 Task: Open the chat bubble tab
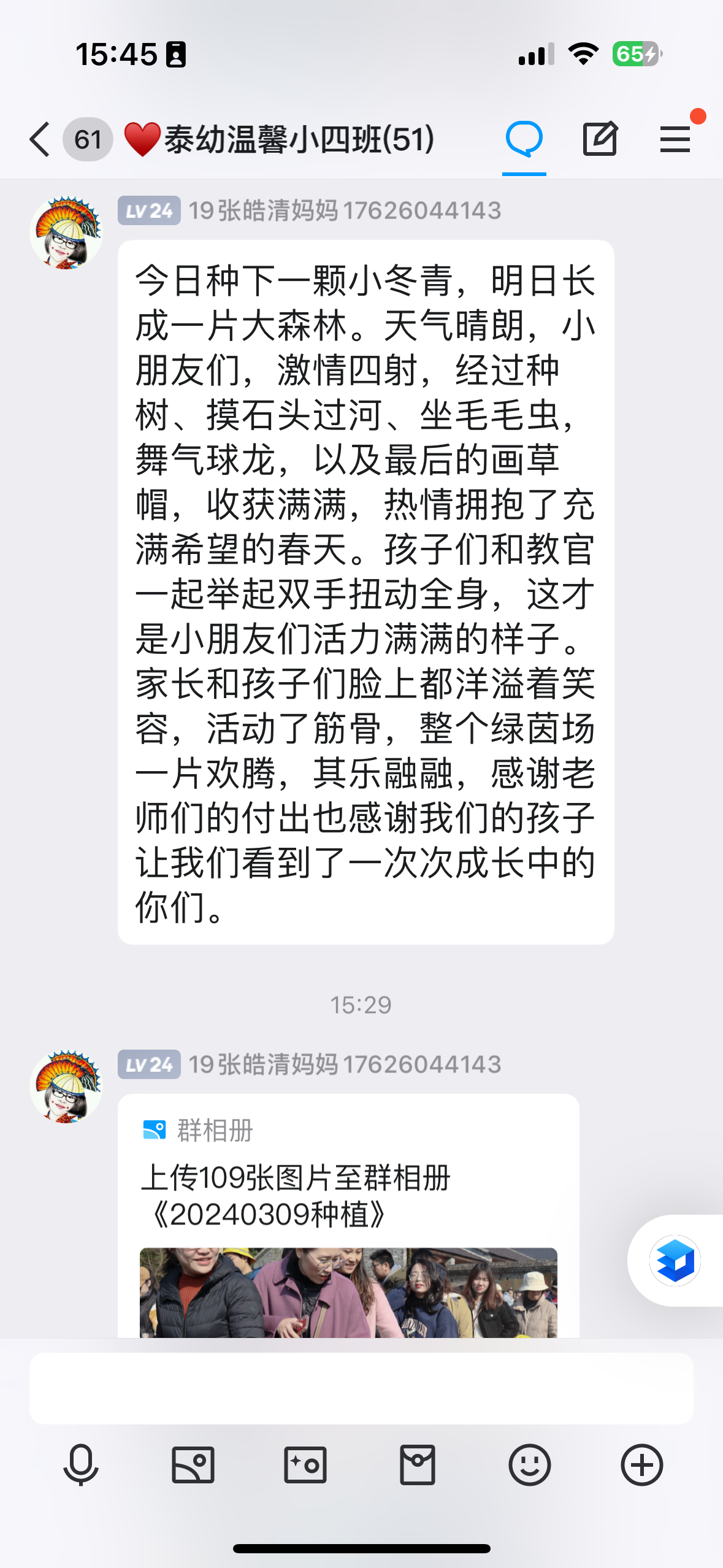tap(524, 139)
